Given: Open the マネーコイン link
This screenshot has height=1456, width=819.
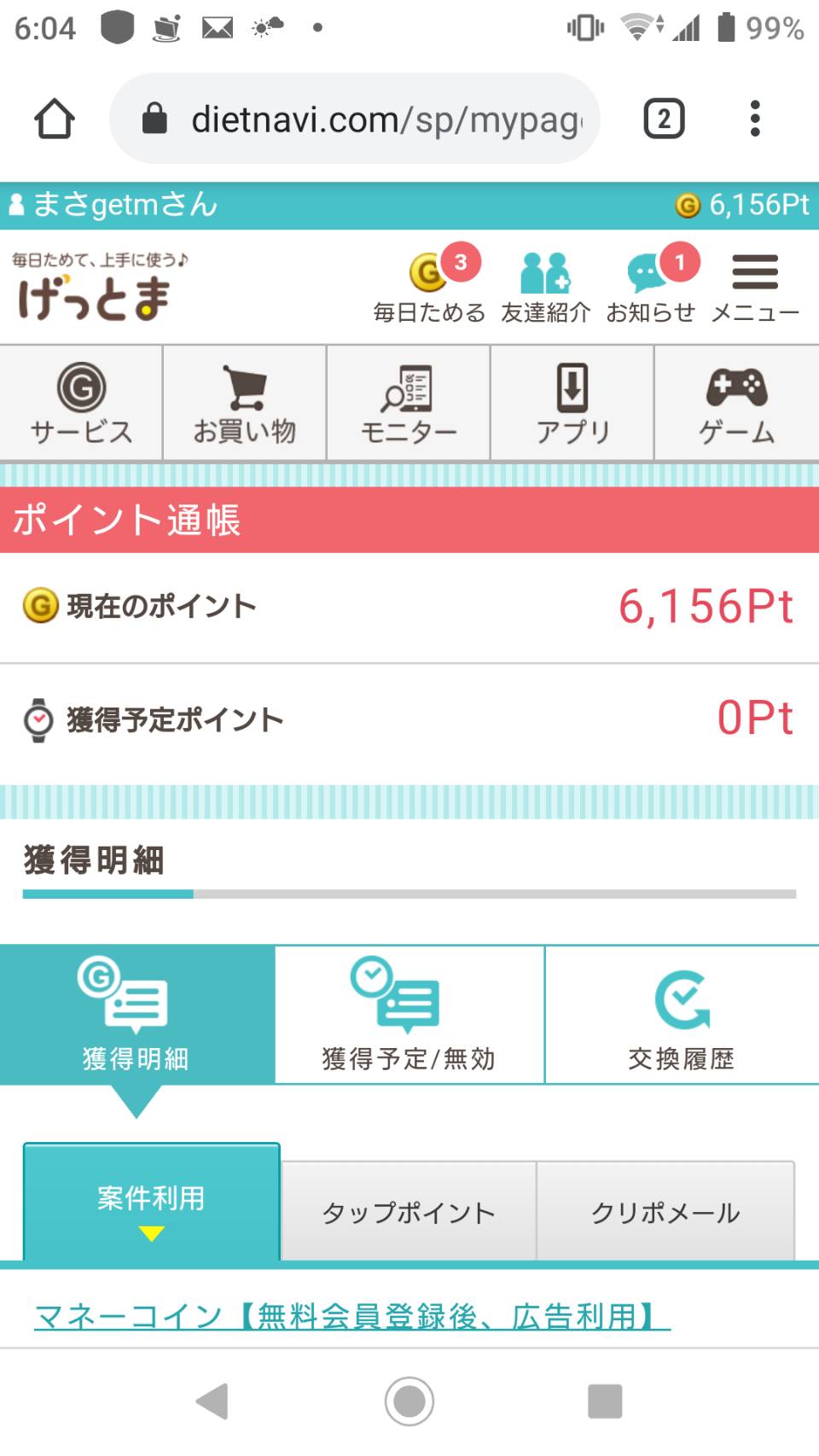Looking at the screenshot, I should point(352,1316).
